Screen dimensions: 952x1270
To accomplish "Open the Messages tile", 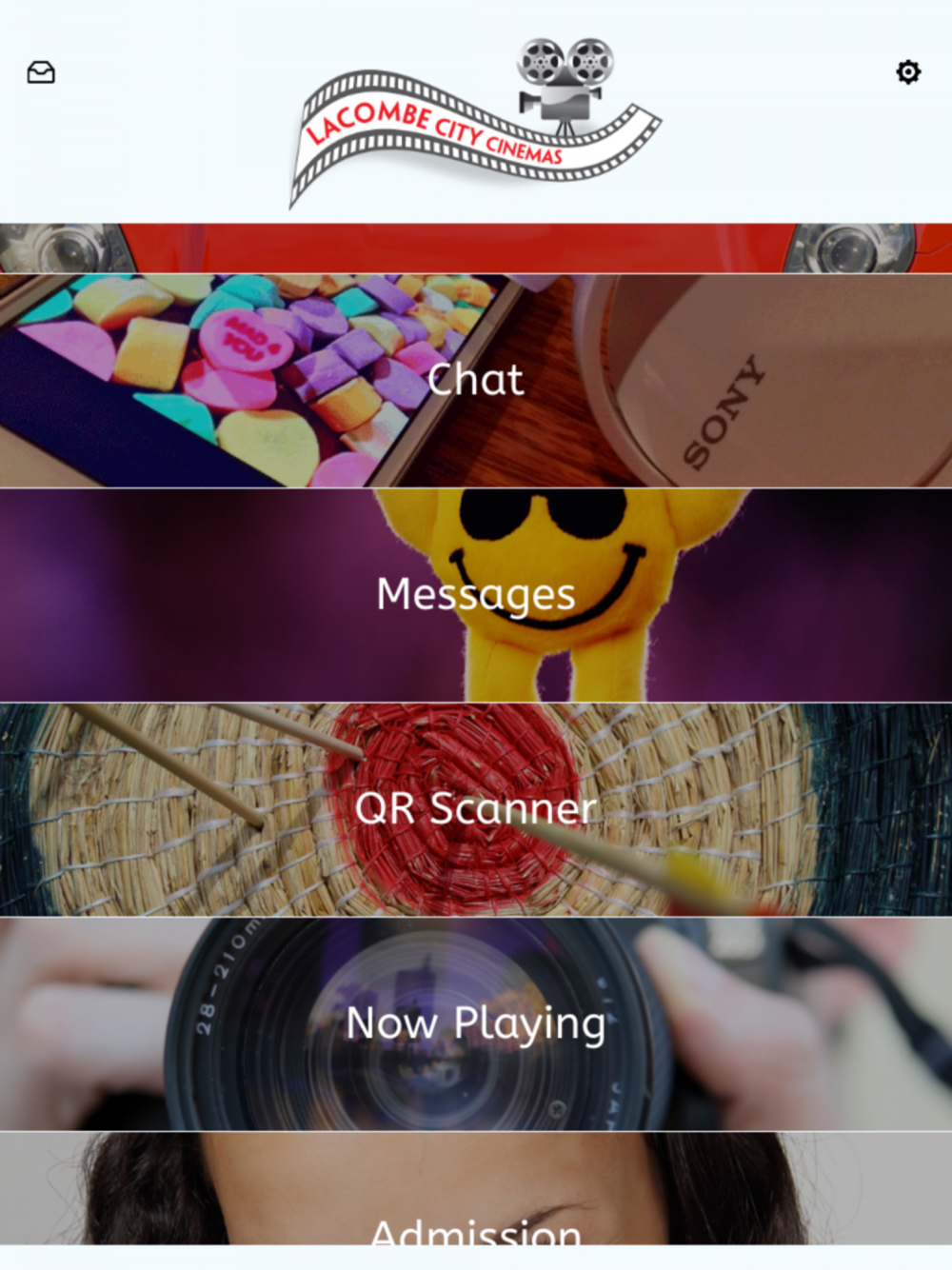I will (476, 595).
